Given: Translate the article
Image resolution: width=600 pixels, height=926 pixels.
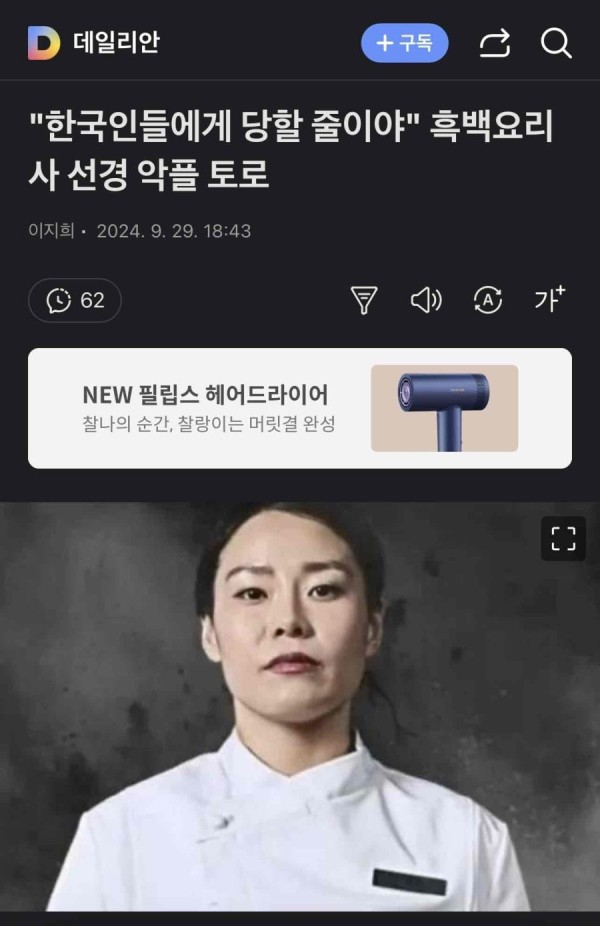Looking at the screenshot, I should pos(486,300).
